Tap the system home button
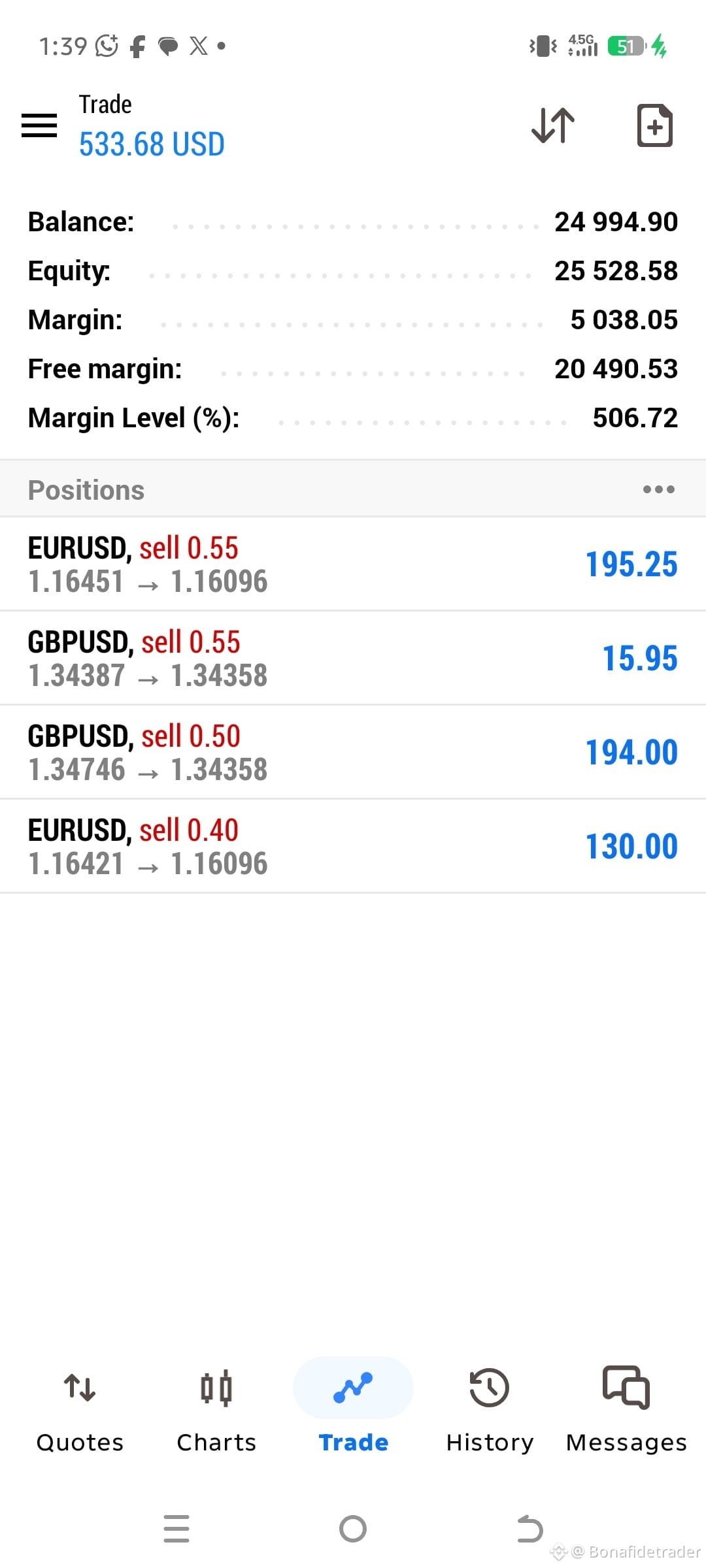The height and width of the screenshot is (1568, 706). pyautogui.click(x=353, y=1529)
